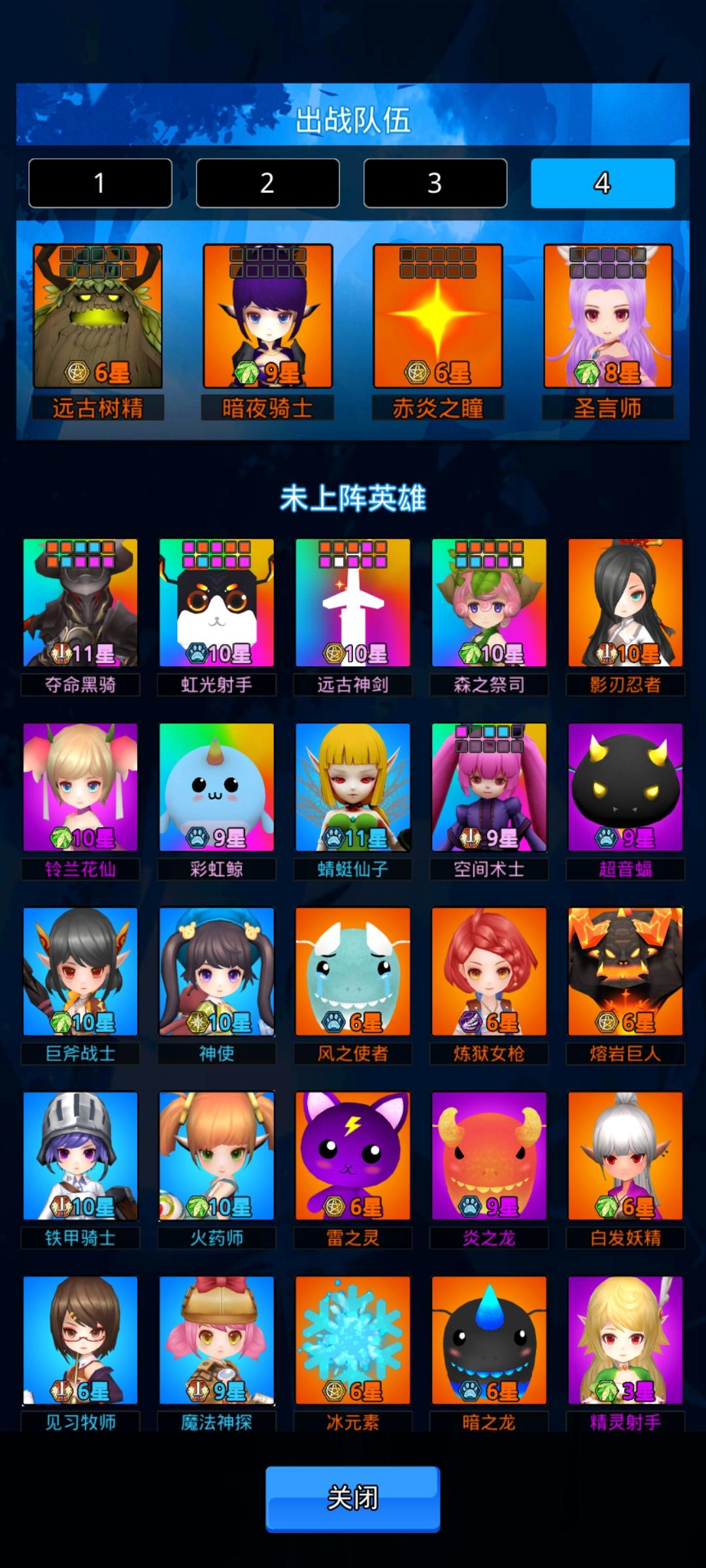This screenshot has width=706, height=1568.
Task: Switch to team slot 2
Action: [x=267, y=183]
